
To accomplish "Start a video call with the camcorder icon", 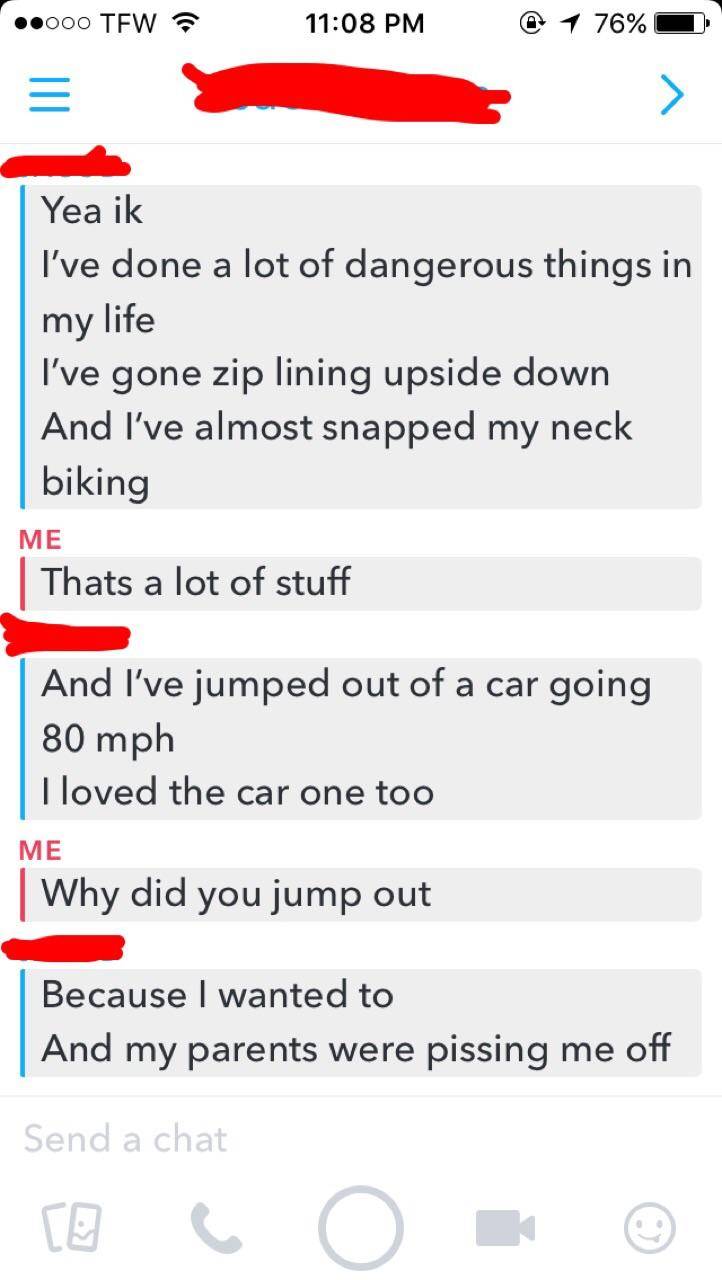I will [x=505, y=1228].
